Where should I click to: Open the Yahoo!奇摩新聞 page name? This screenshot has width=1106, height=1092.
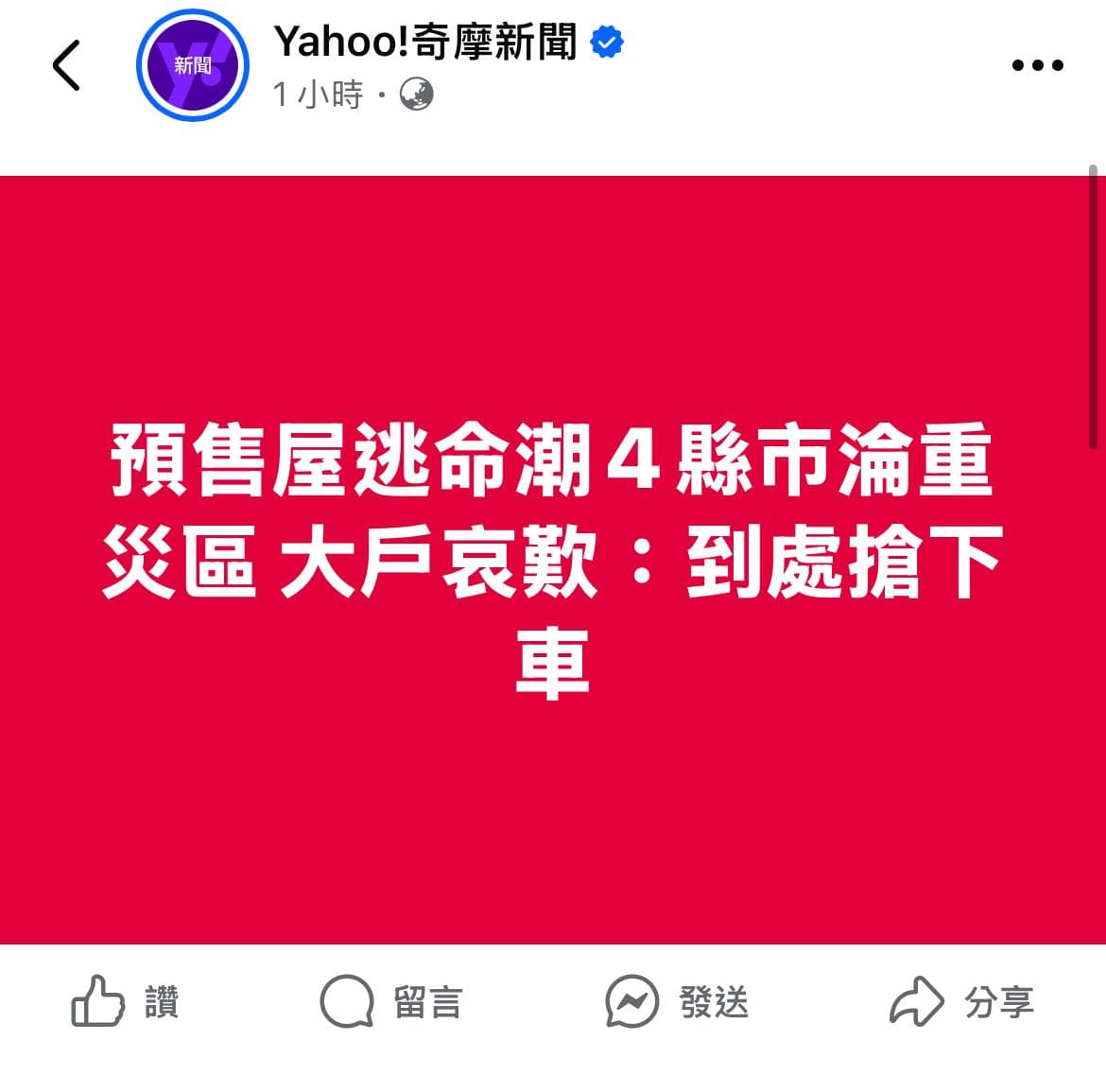[x=425, y=42]
